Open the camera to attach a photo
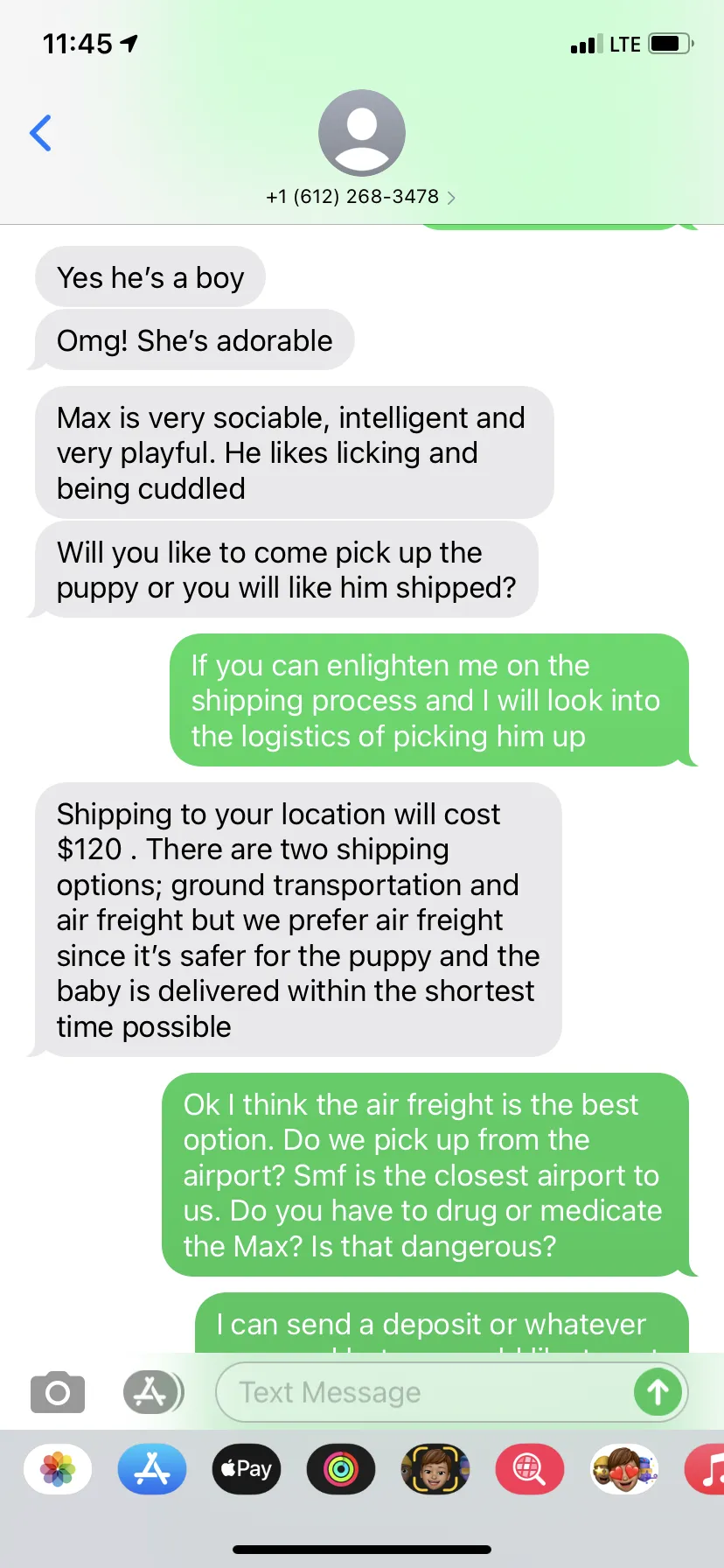 tap(58, 1392)
